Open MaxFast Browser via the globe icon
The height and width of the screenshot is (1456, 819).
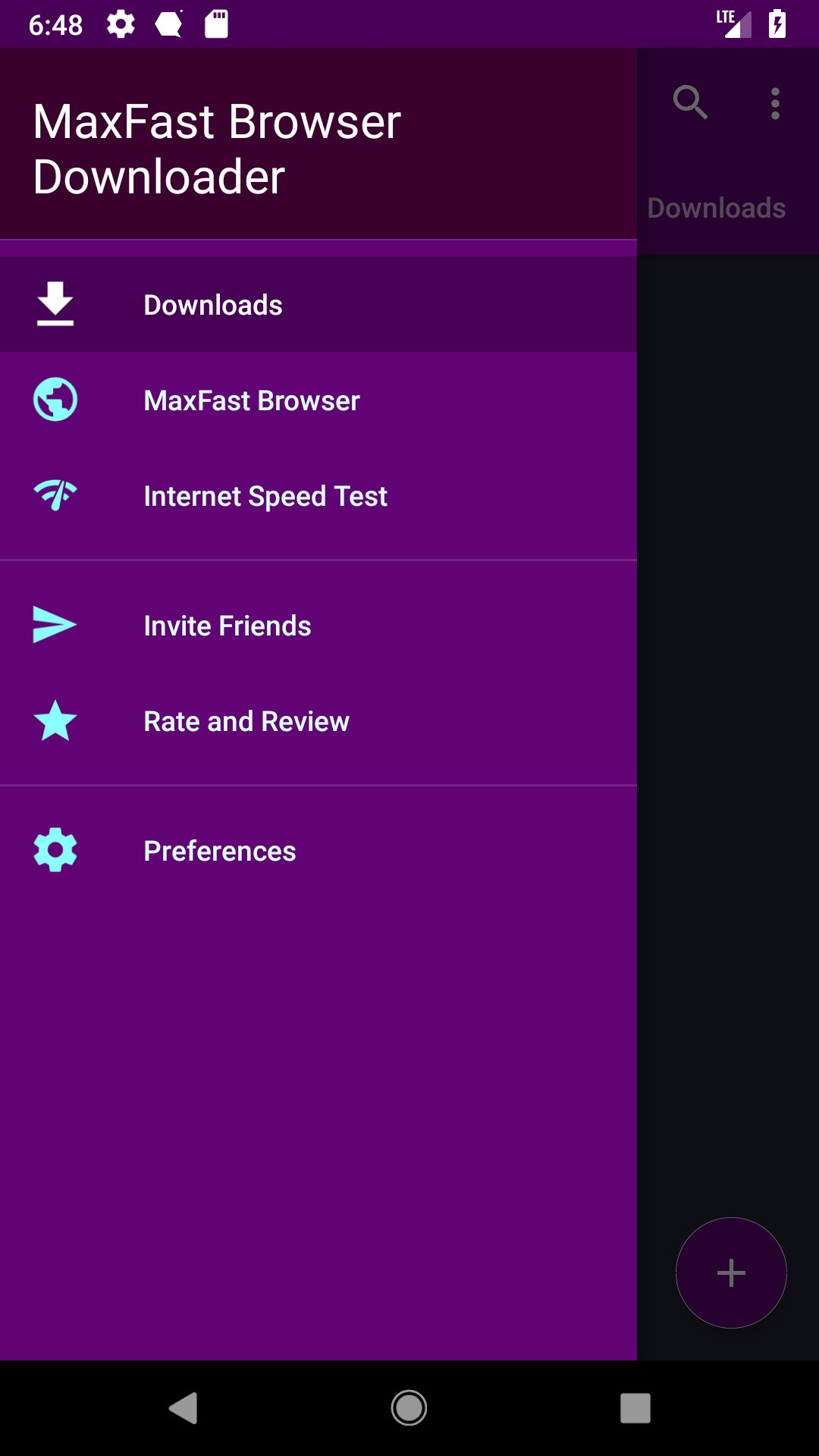click(54, 400)
